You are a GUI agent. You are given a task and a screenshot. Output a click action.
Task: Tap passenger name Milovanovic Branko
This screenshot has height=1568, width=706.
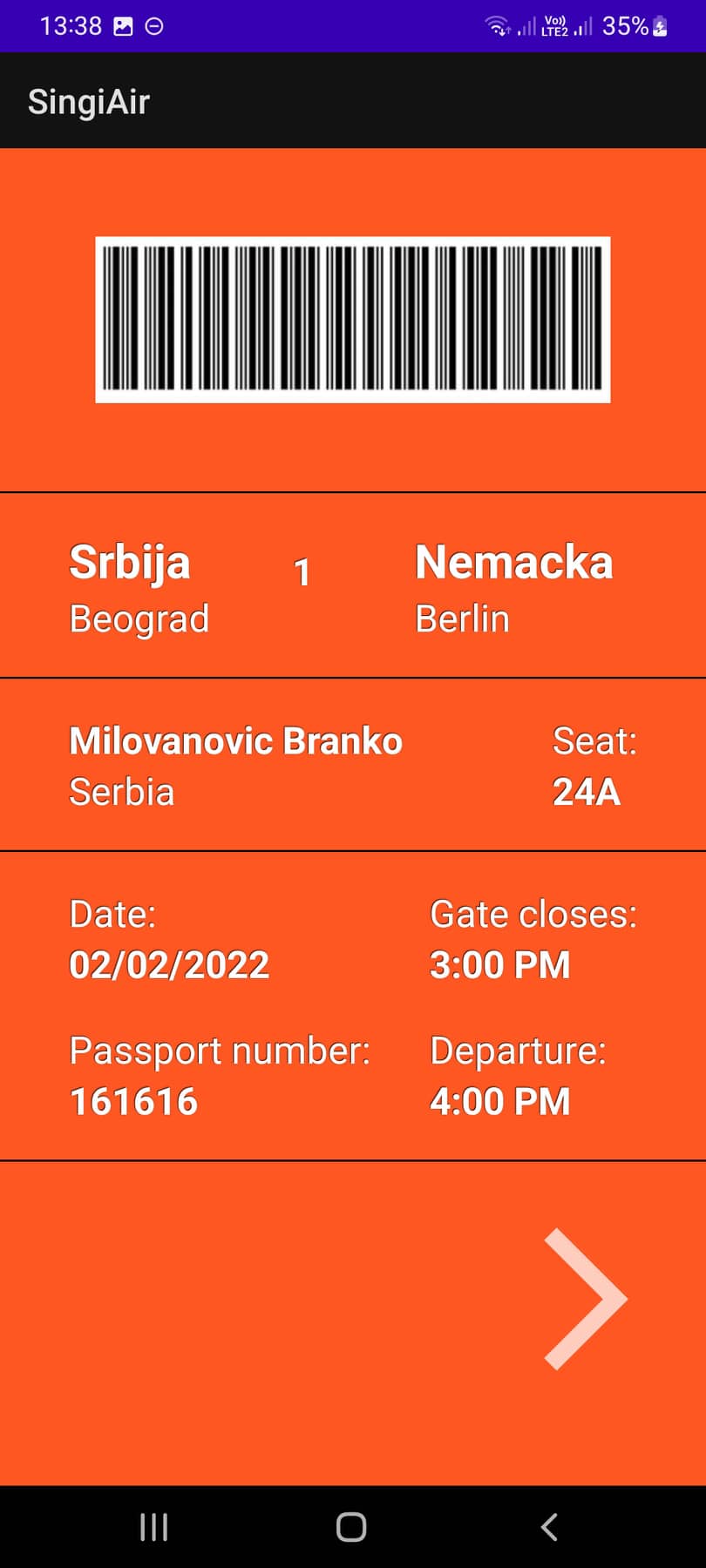pos(235,740)
